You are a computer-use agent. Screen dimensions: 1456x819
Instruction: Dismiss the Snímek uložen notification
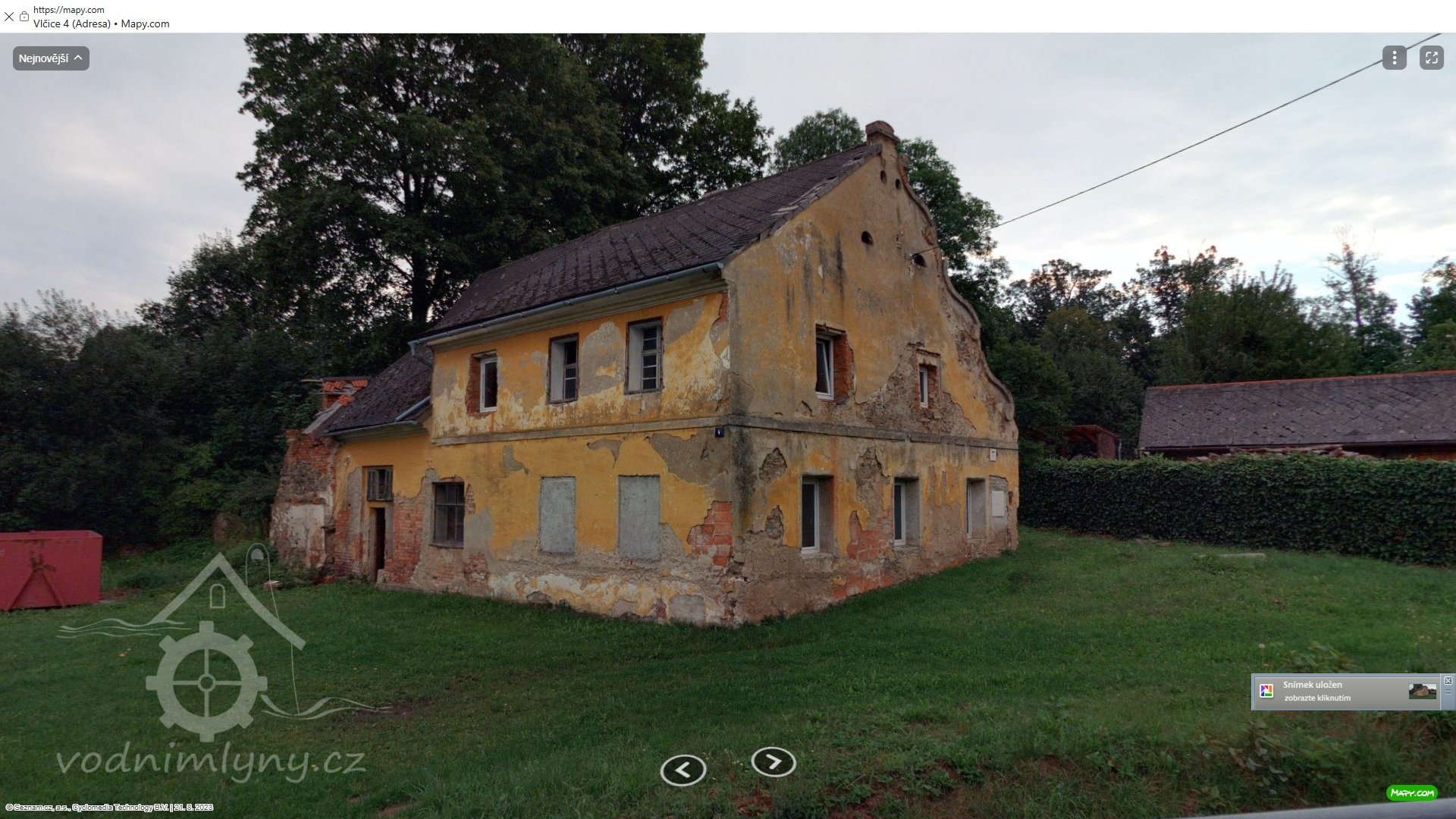pos(1448,680)
